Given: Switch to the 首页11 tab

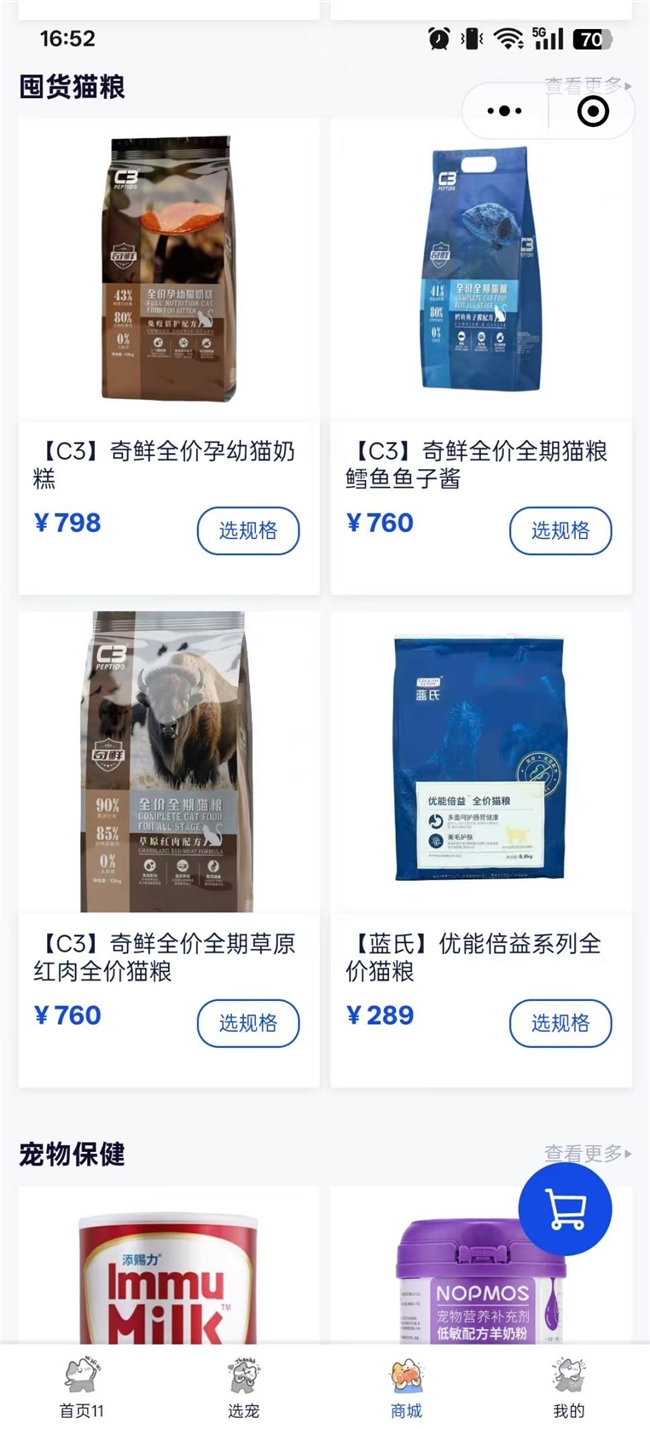Looking at the screenshot, I should 82,1388.
